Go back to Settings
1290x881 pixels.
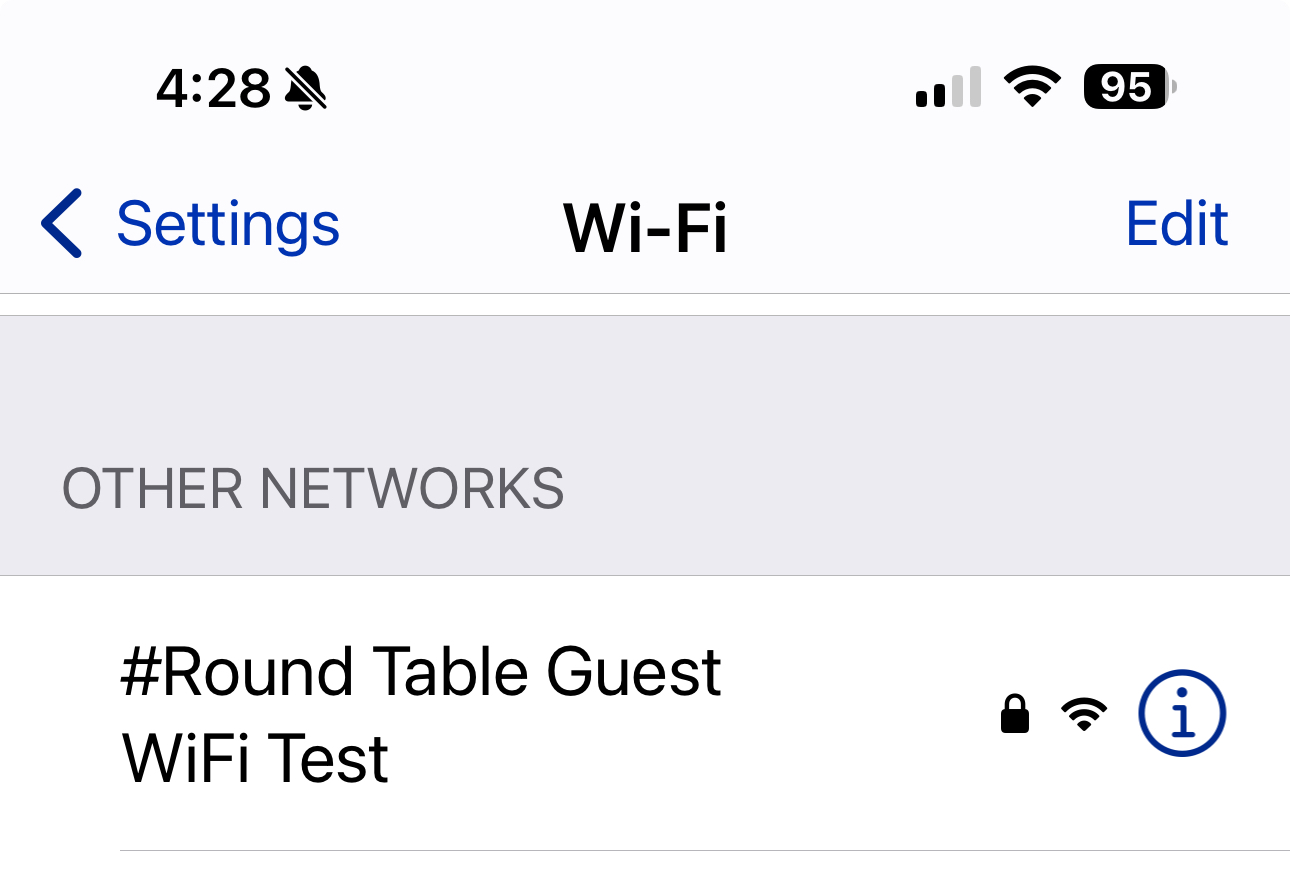[x=190, y=224]
